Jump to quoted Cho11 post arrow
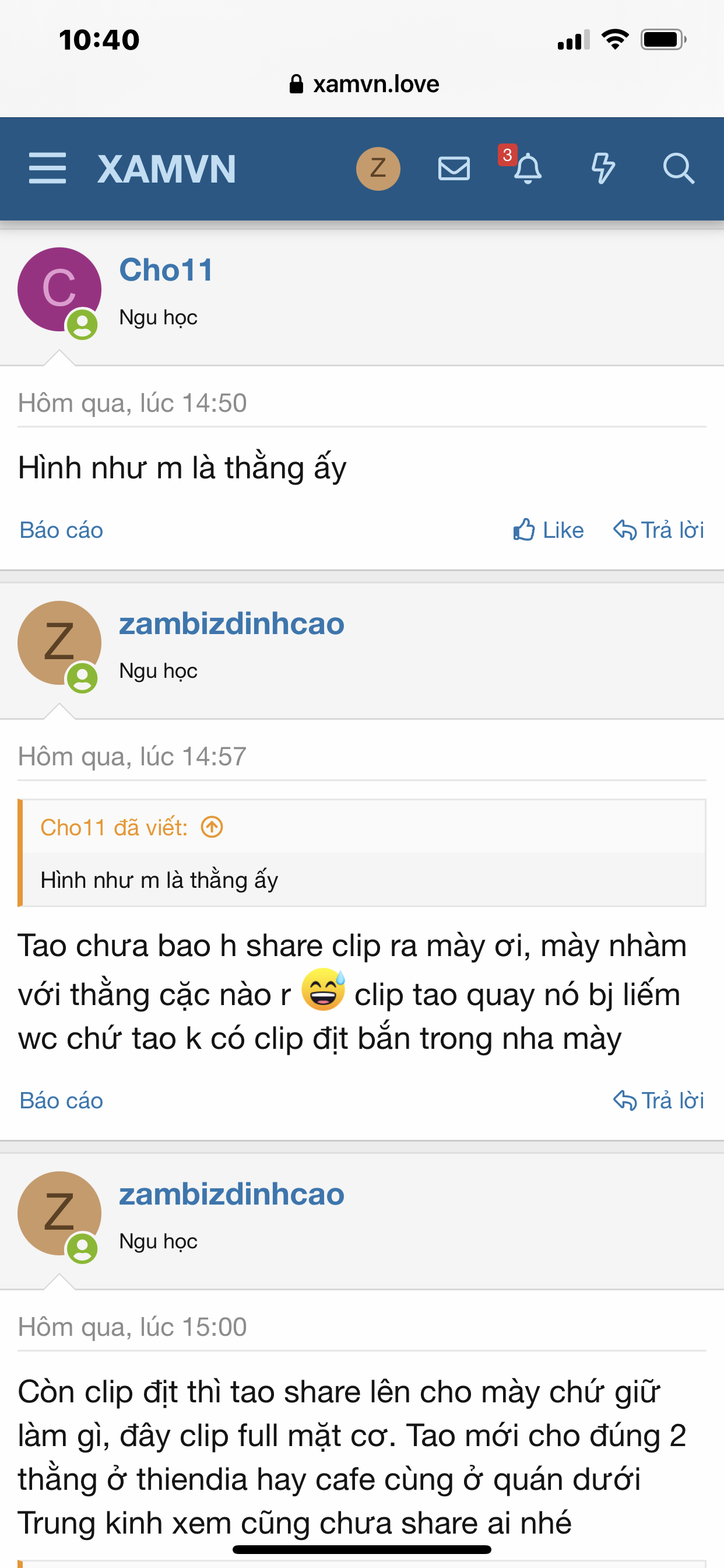This screenshot has height=1568, width=724. pos(212,827)
